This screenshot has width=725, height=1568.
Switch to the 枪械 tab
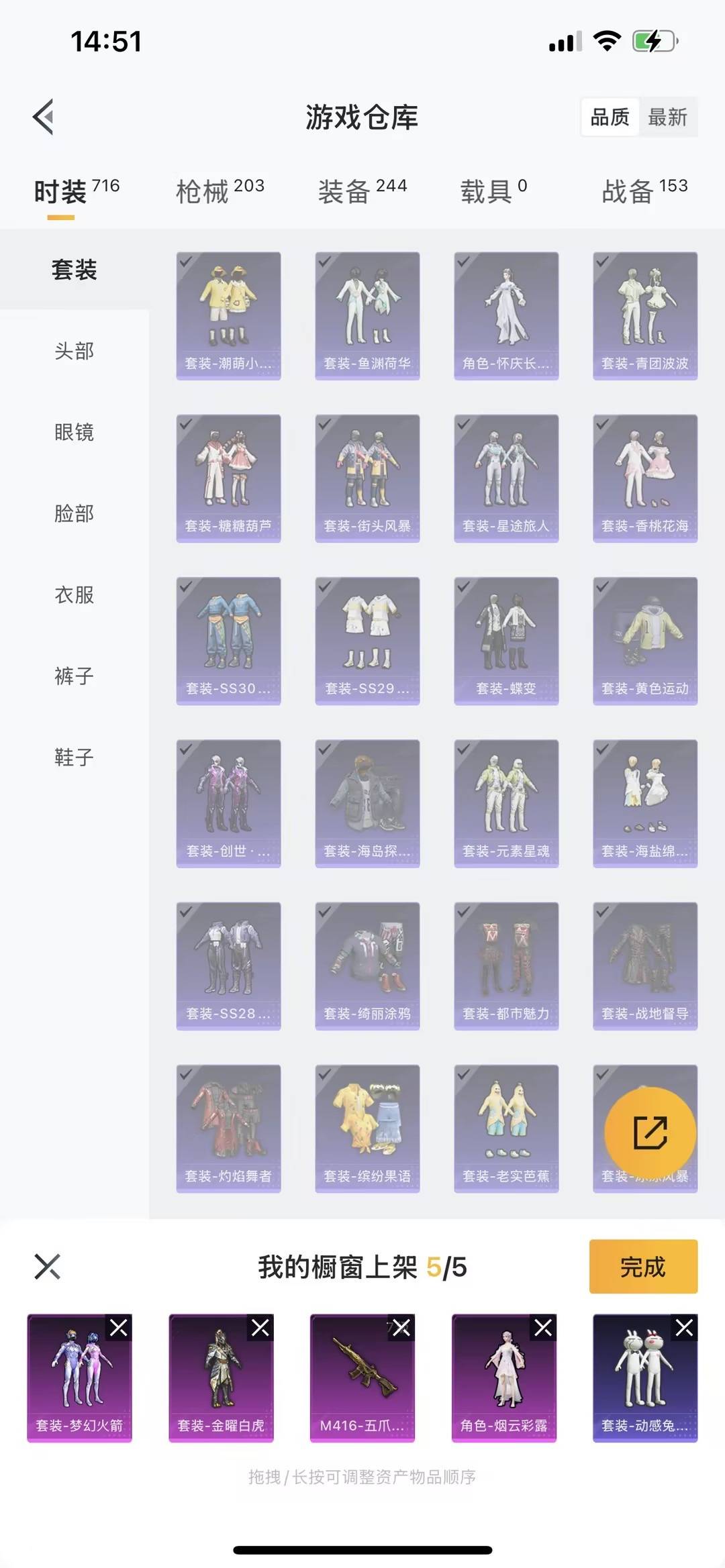coord(220,191)
